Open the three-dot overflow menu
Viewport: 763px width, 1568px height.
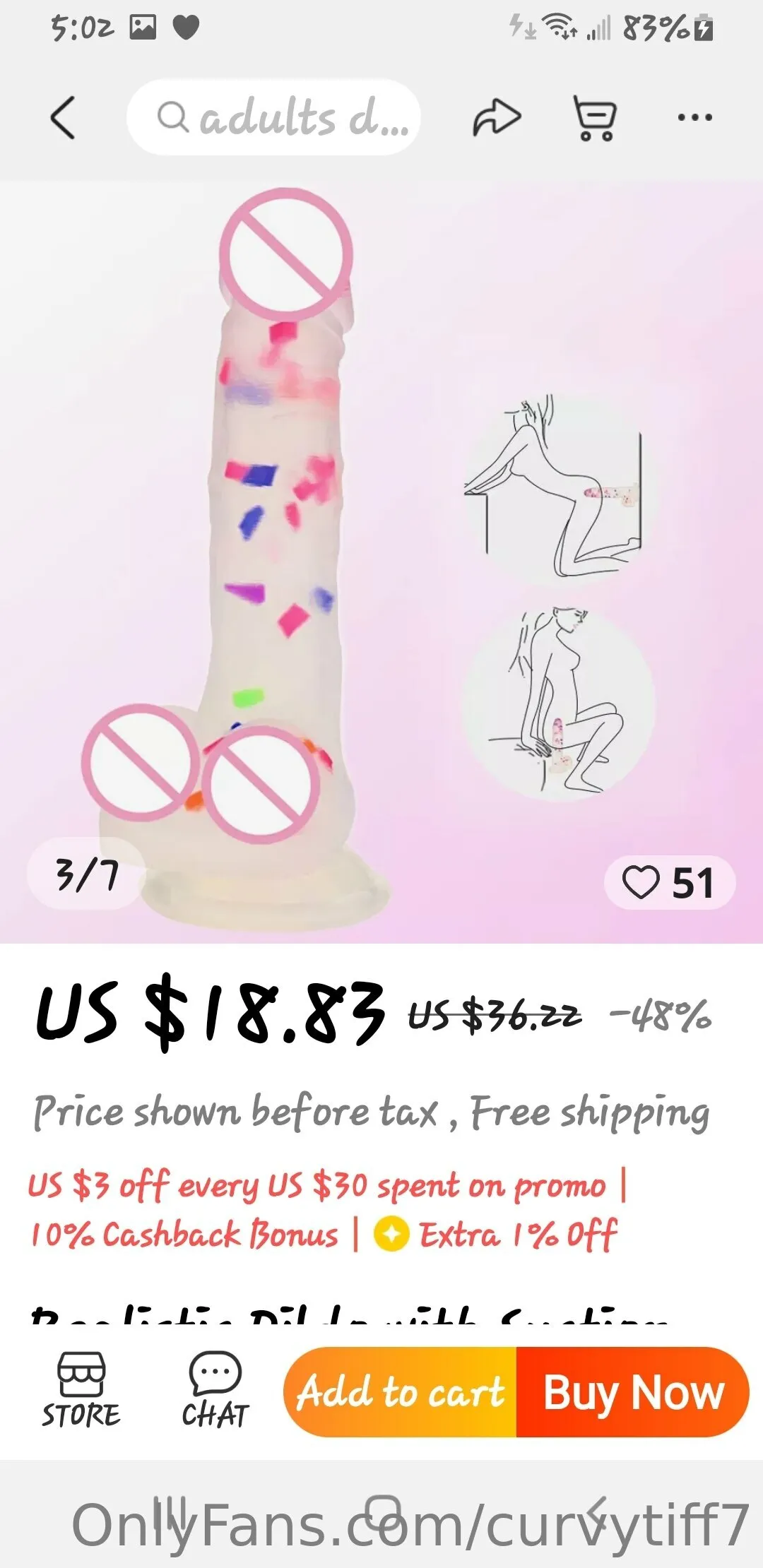coord(694,117)
